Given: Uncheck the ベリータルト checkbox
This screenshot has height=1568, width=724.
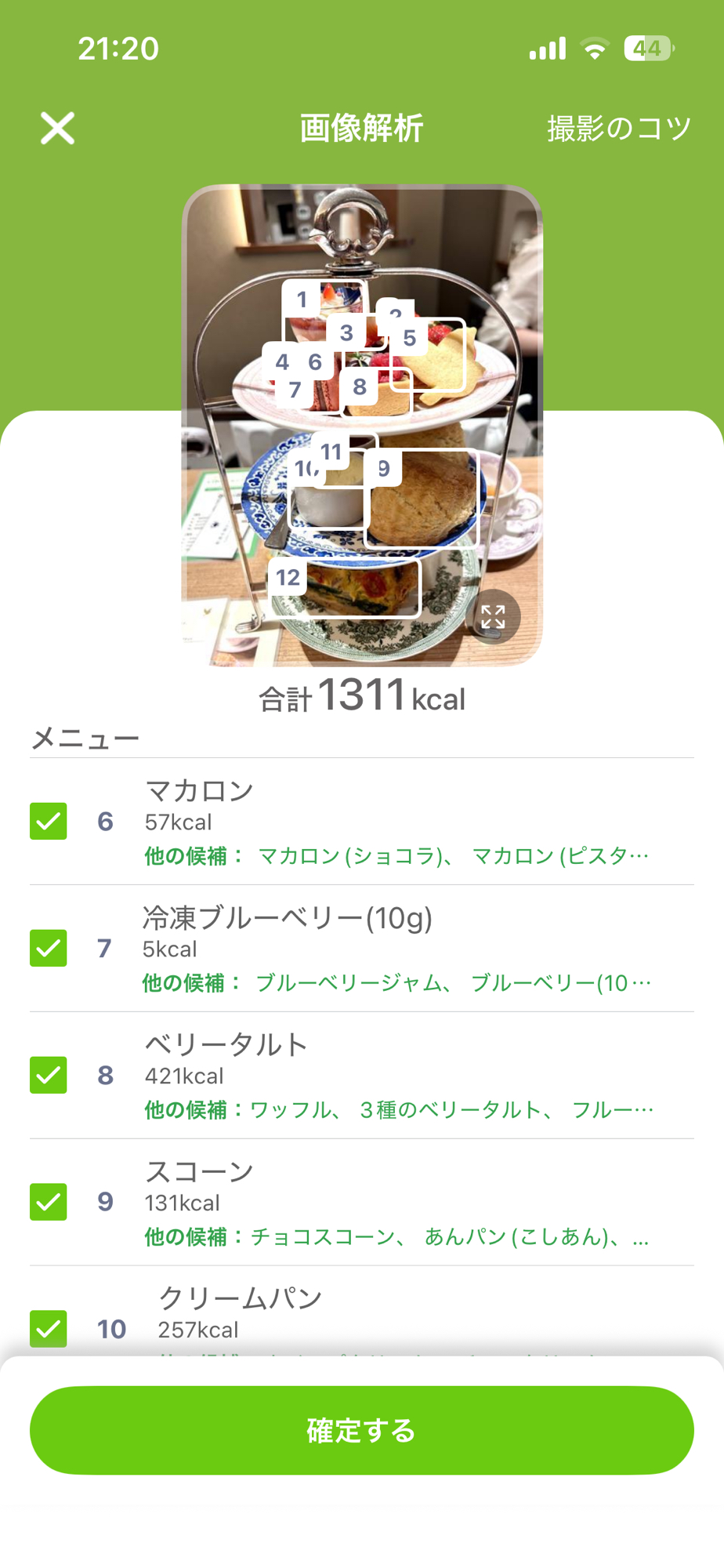Looking at the screenshot, I should (48, 1075).
